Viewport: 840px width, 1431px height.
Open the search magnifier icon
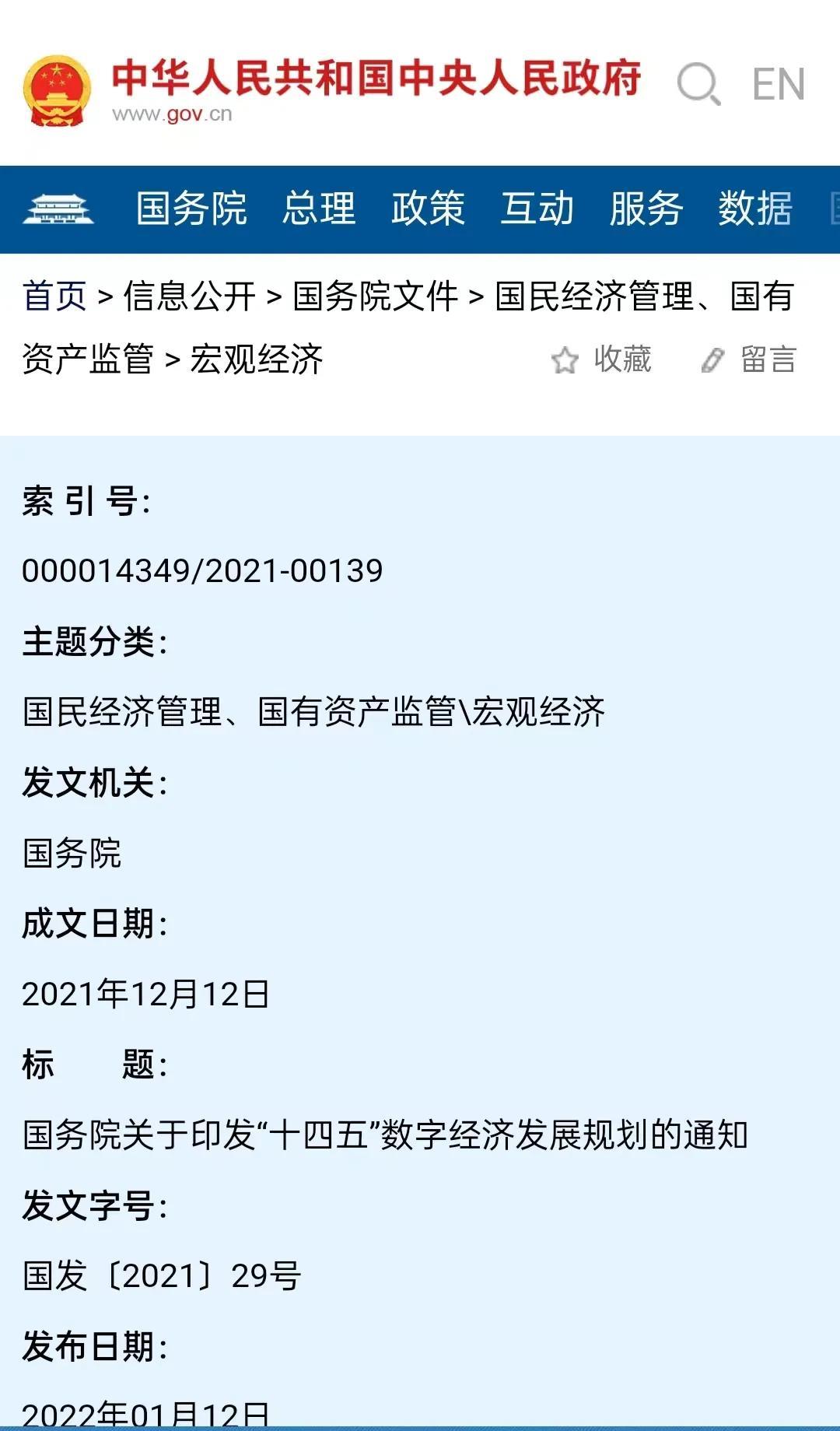coord(698,84)
